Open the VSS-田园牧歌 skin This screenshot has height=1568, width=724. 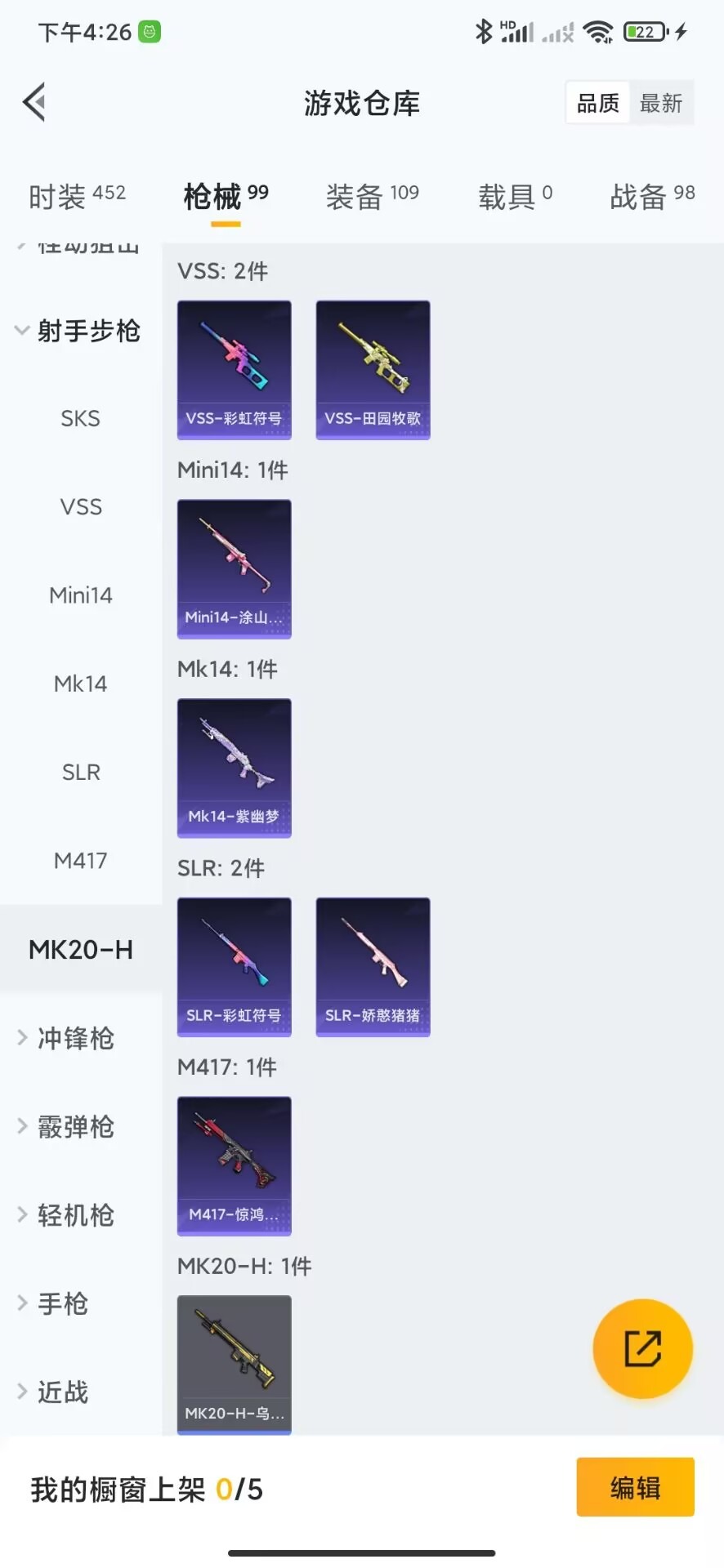pyautogui.click(x=373, y=370)
